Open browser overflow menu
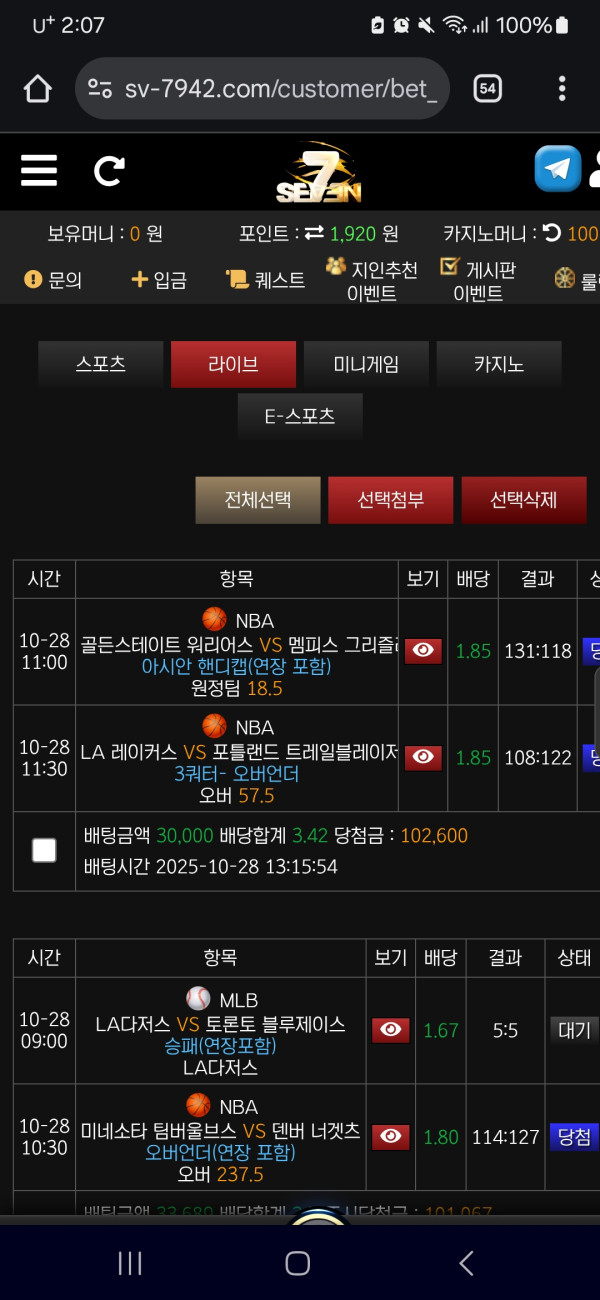The height and width of the screenshot is (1300, 600). point(562,89)
